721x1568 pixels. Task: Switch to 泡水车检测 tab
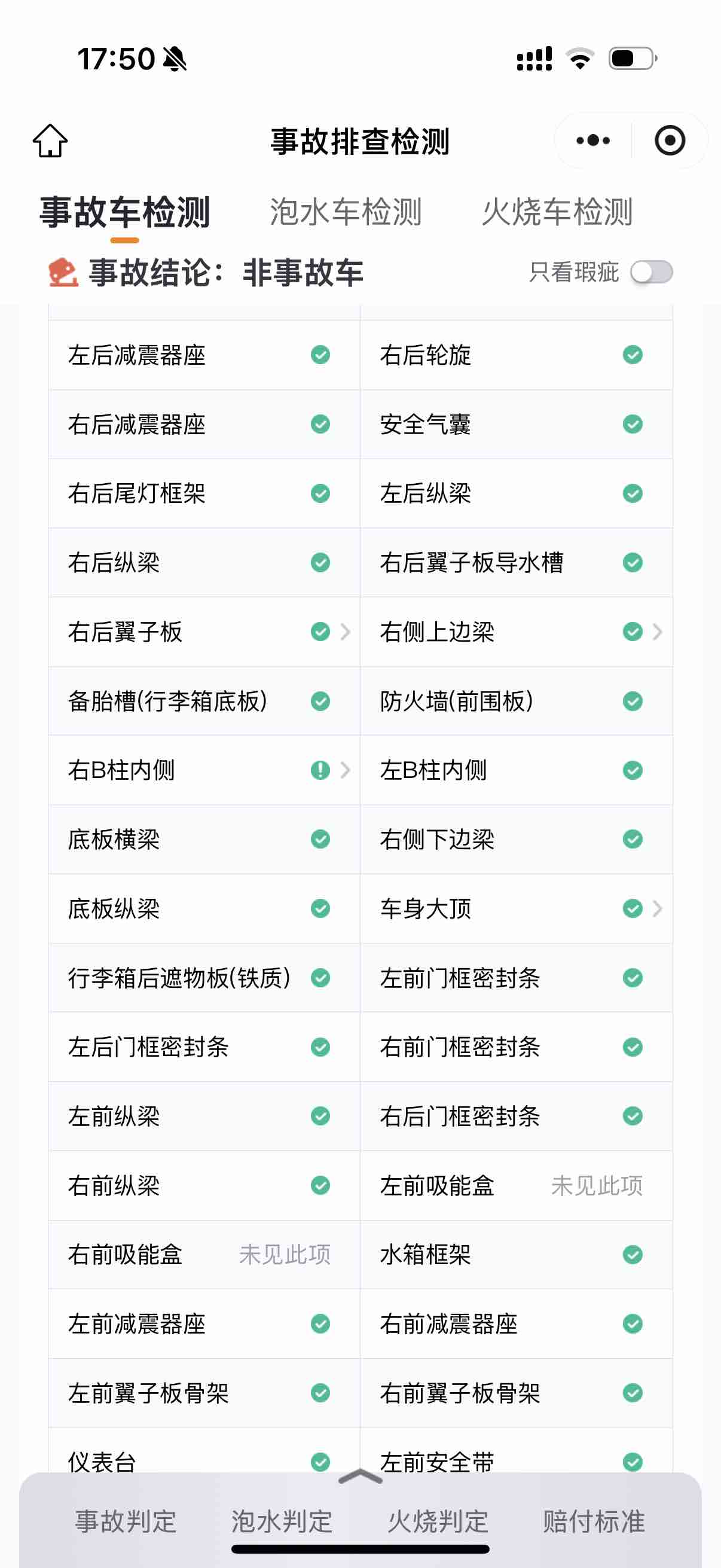346,212
